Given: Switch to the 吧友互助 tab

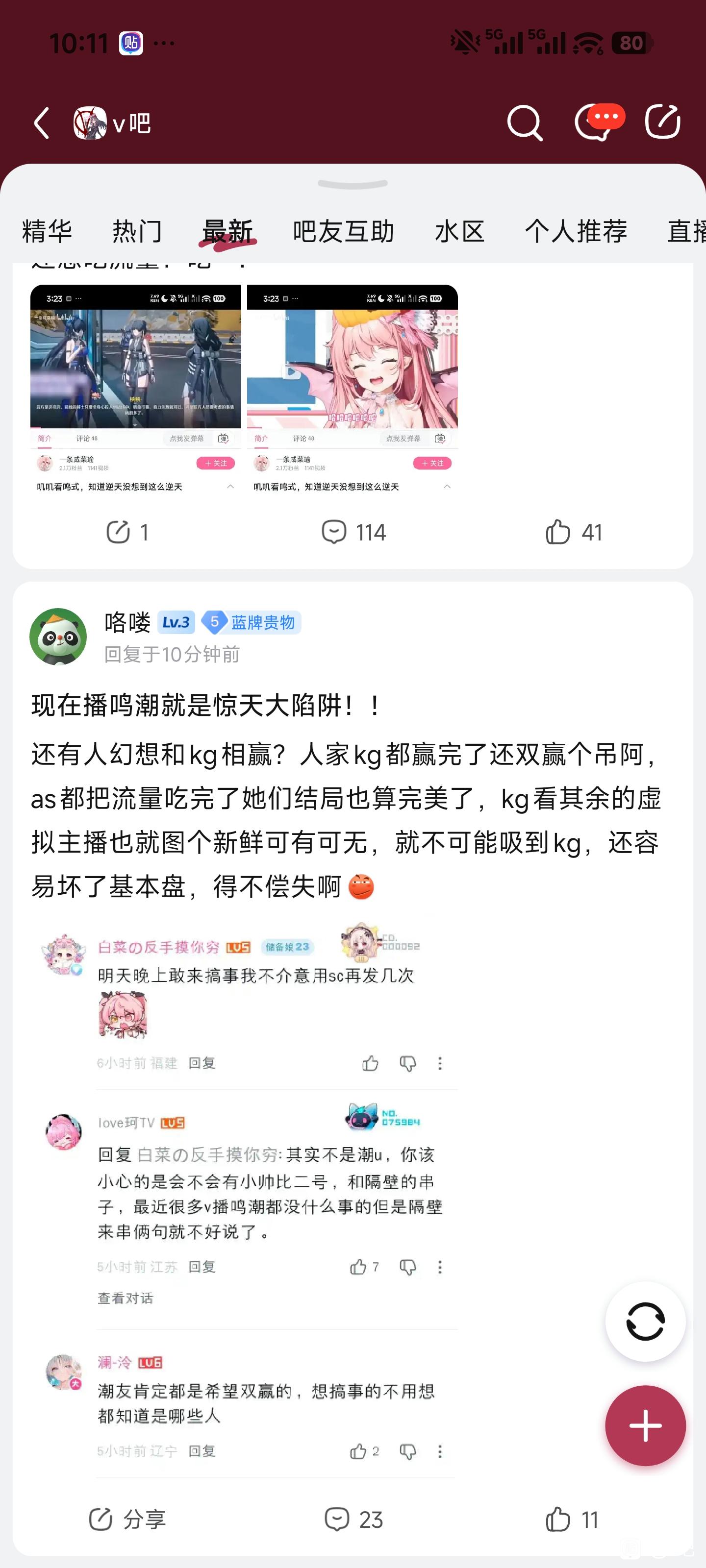Looking at the screenshot, I should pos(343,231).
